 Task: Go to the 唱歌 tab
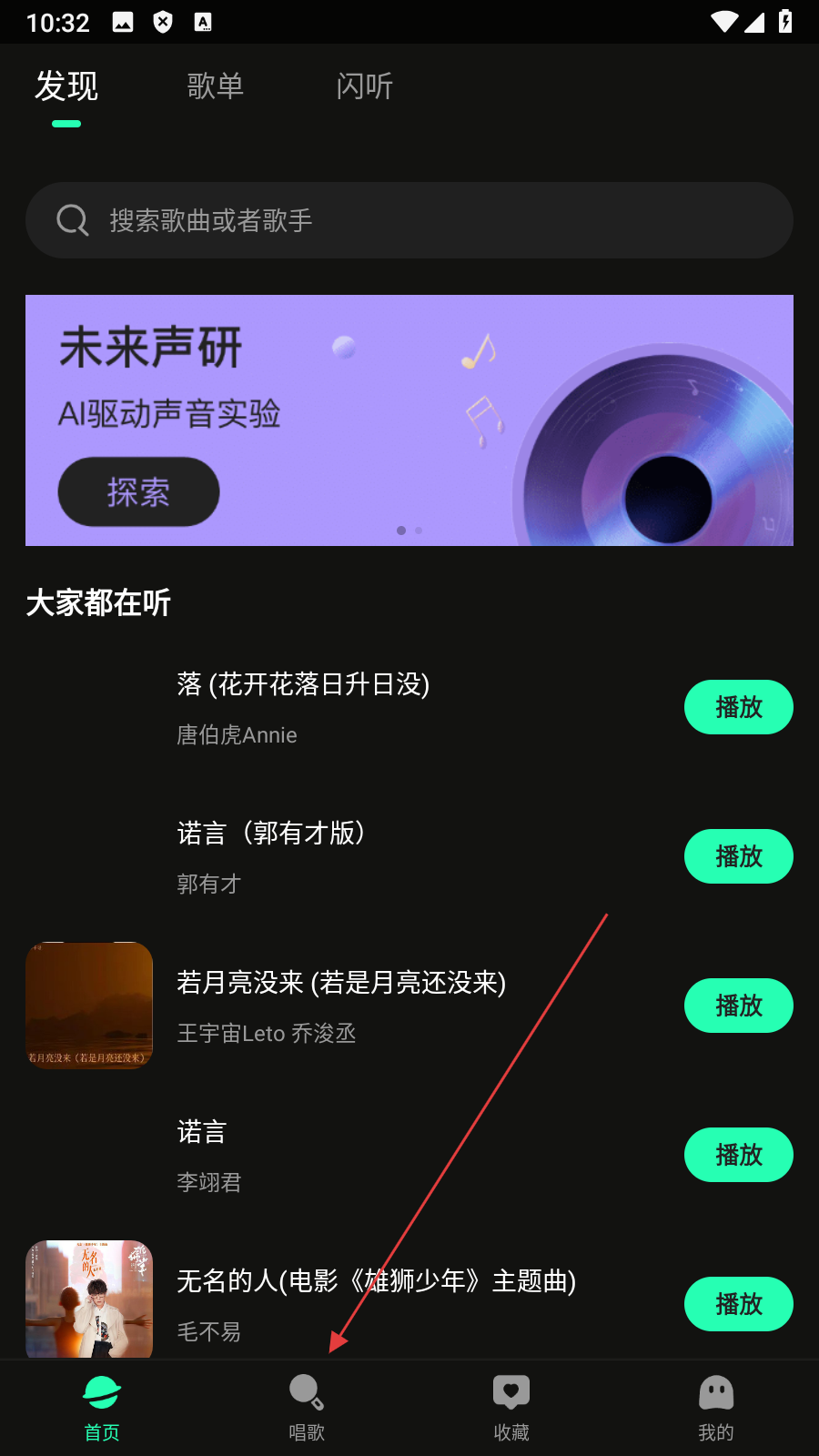click(x=307, y=1408)
